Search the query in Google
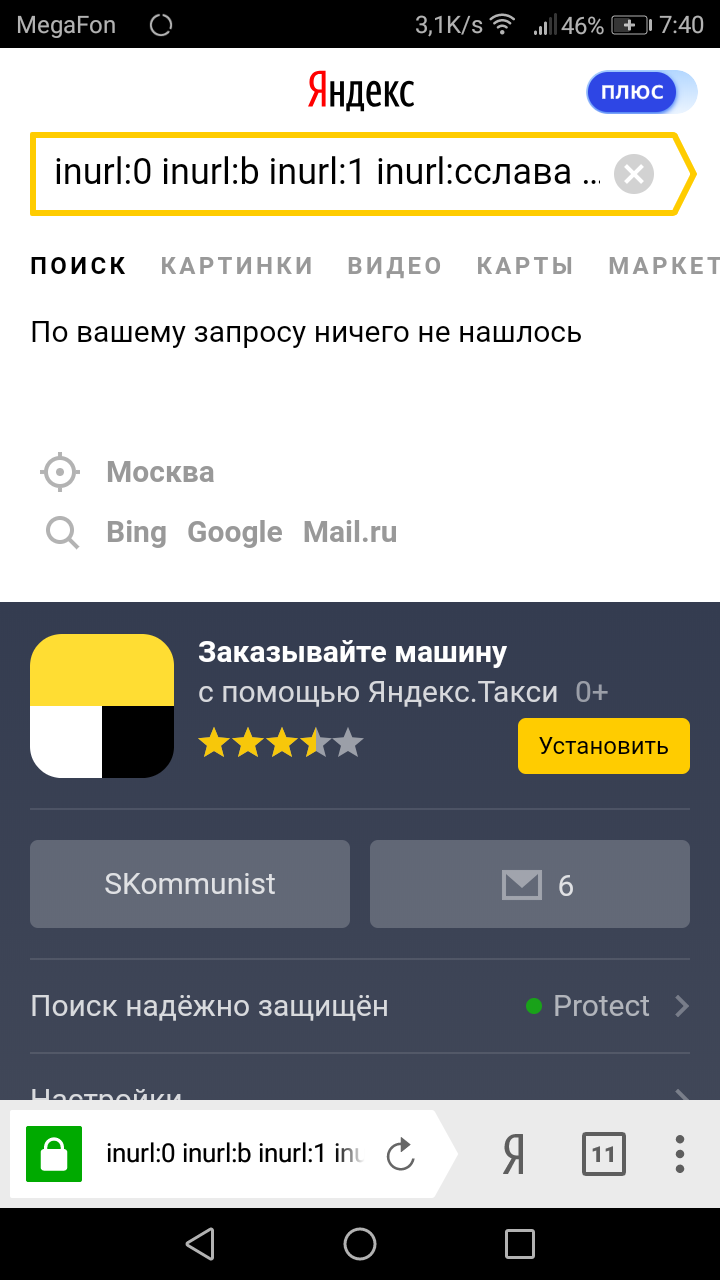720x1280 pixels. 235,532
